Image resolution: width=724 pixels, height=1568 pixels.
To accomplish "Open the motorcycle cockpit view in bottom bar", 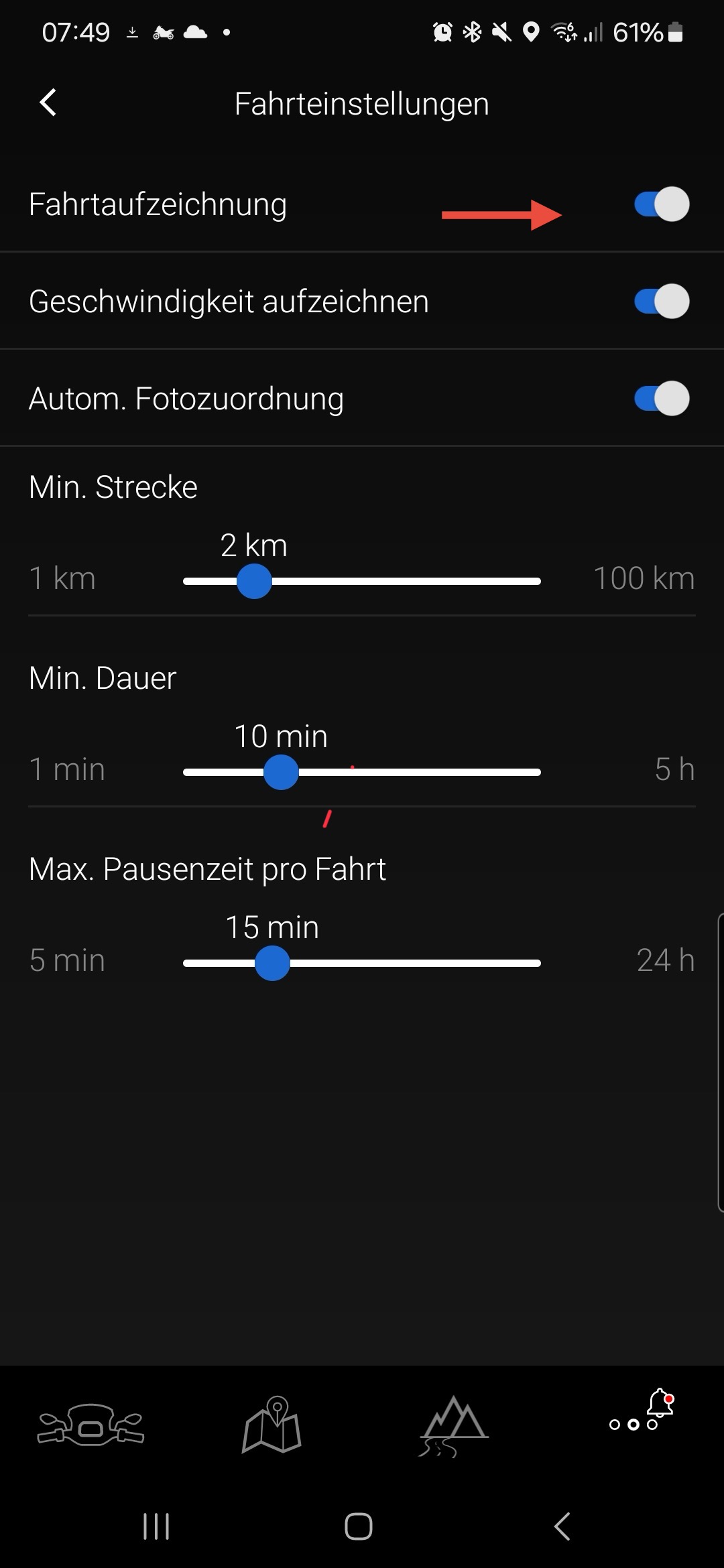I will click(90, 1424).
